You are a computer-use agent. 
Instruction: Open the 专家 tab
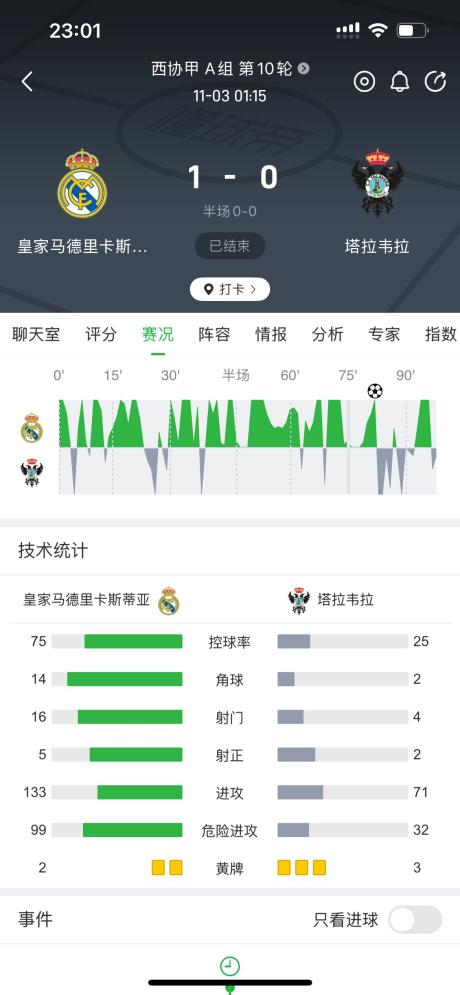coord(384,334)
